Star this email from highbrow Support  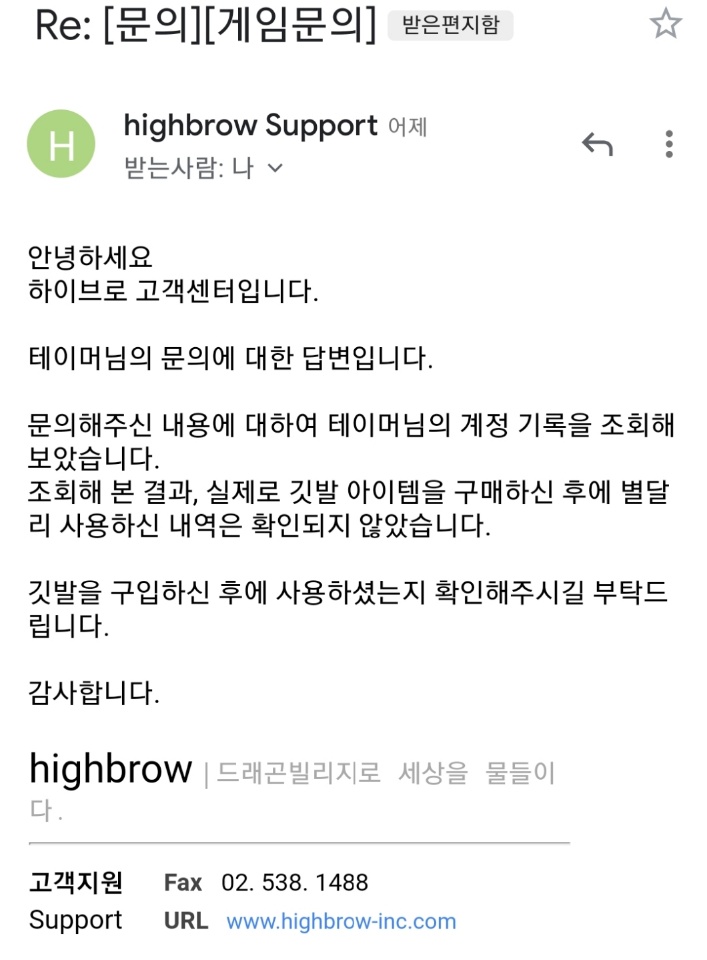point(665,24)
